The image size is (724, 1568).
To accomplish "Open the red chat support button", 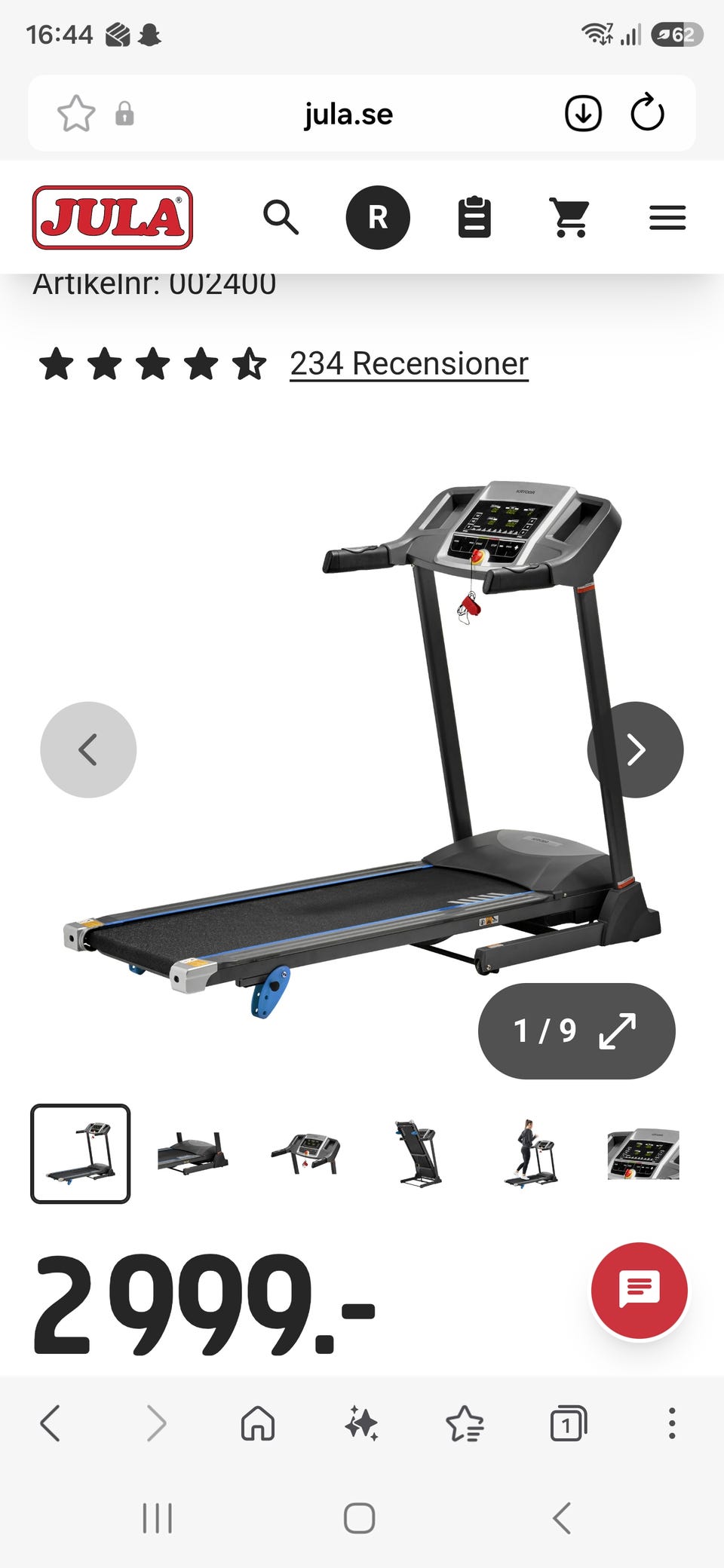I will click(640, 1291).
